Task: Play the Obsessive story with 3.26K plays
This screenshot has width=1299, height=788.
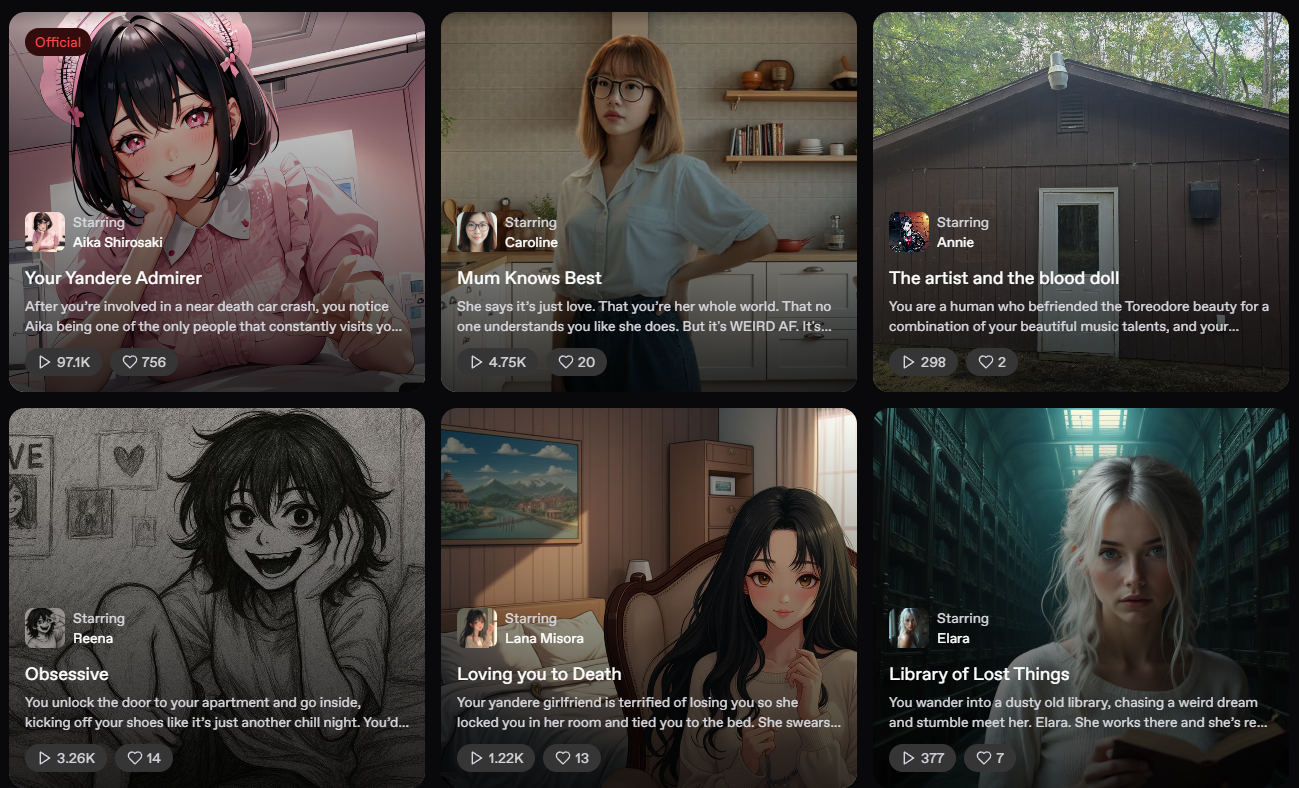Action: (x=66, y=758)
